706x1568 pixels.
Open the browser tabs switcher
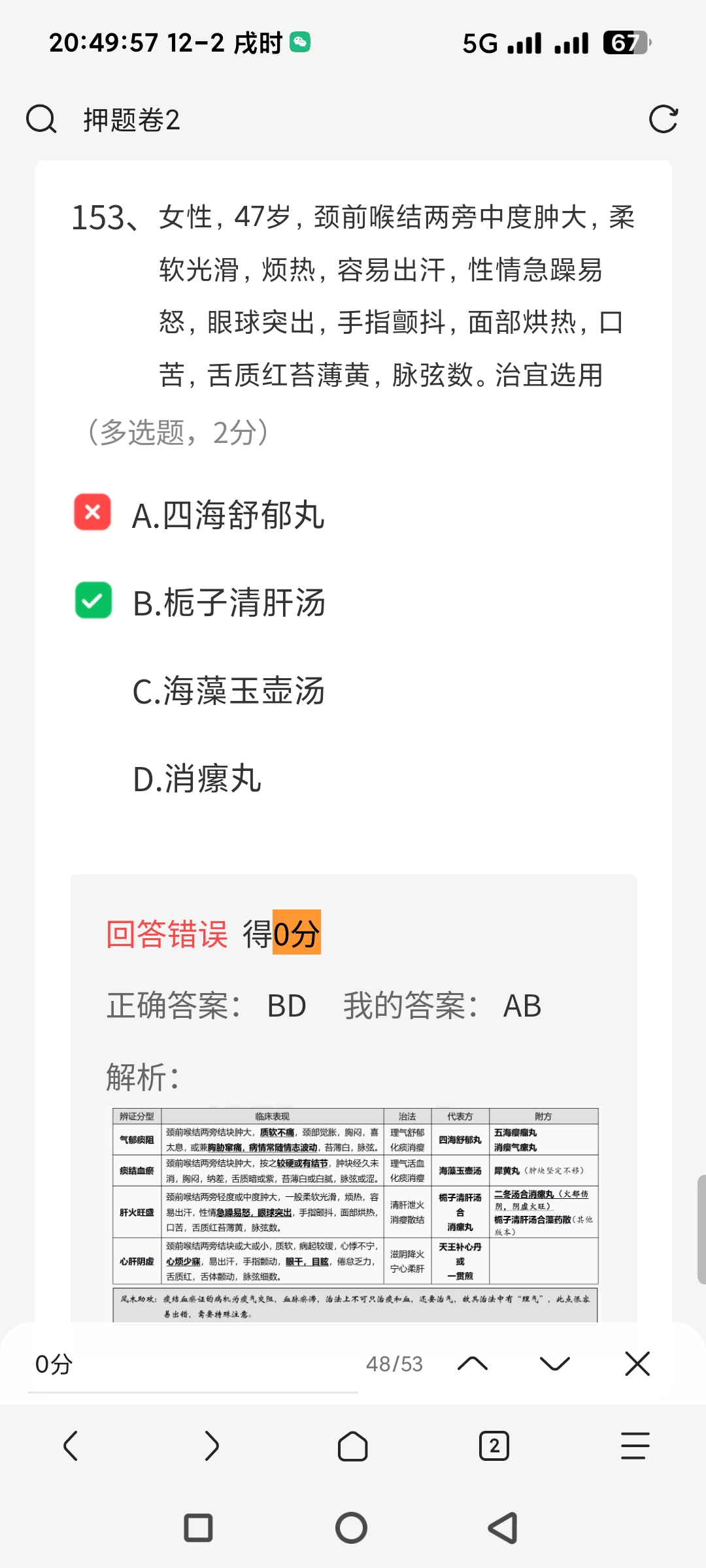494,1445
